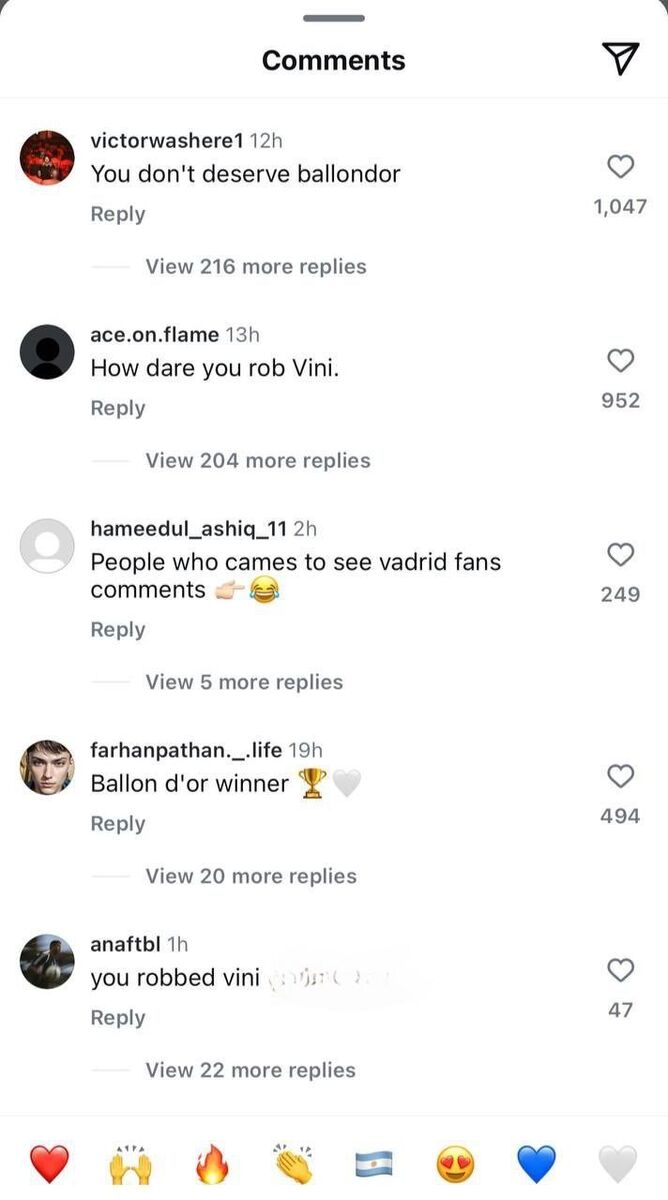Reply to ace.on.flame's comment
This screenshot has width=668, height=1200.
(118, 408)
